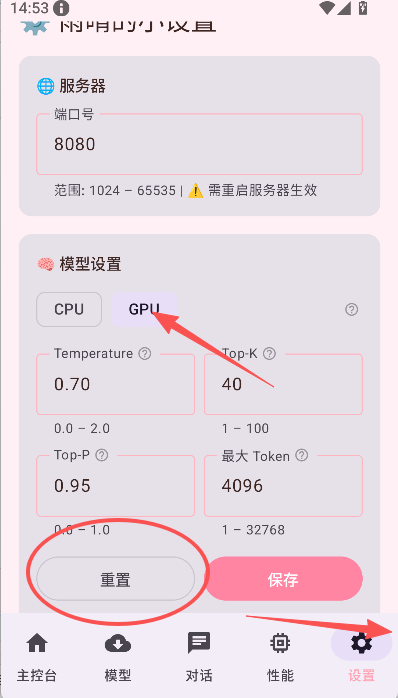The width and height of the screenshot is (398, 698).
Task: Switch to the 主控台 tab
Action: point(37,657)
